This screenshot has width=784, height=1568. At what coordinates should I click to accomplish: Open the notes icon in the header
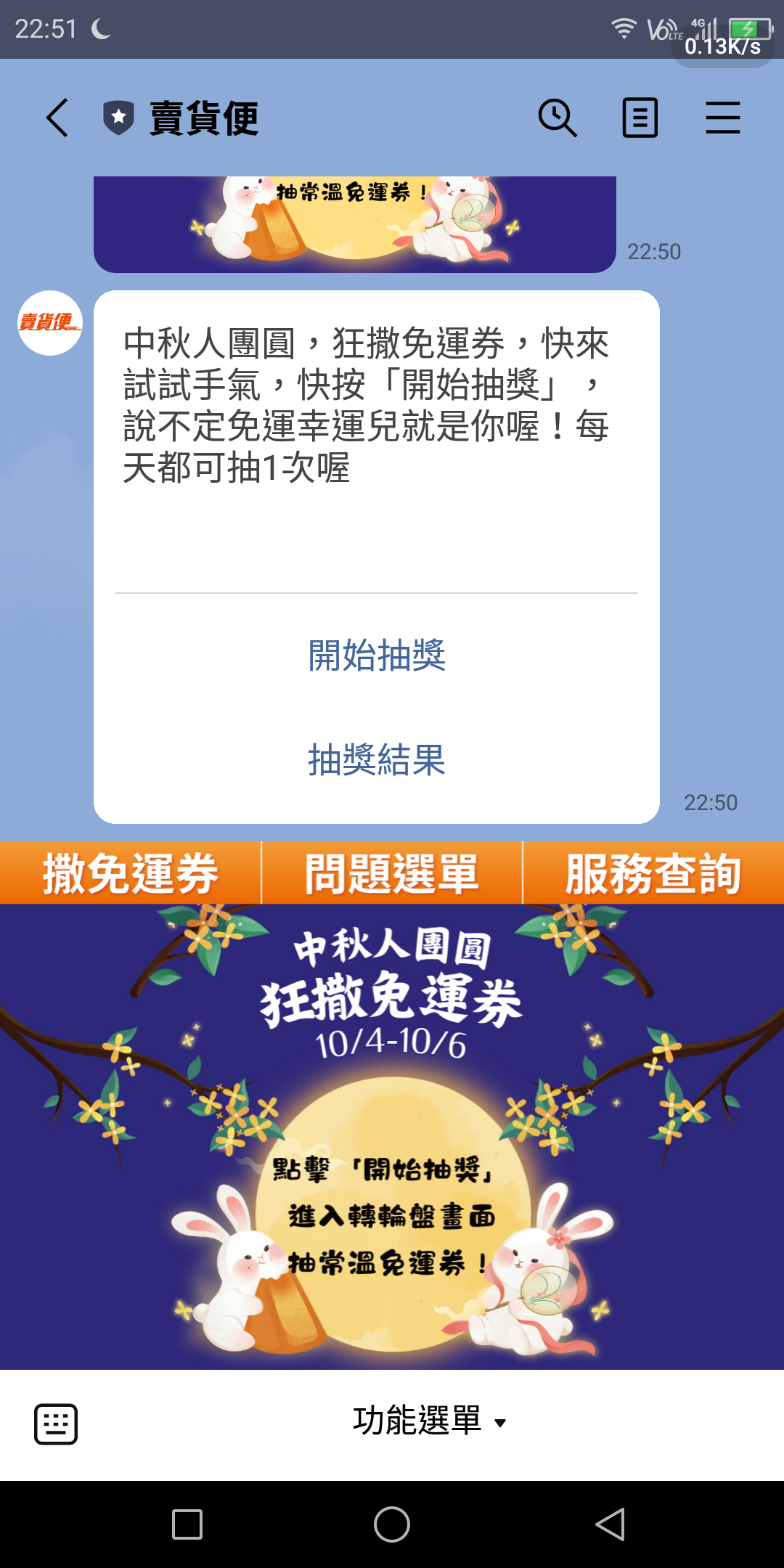coord(640,118)
